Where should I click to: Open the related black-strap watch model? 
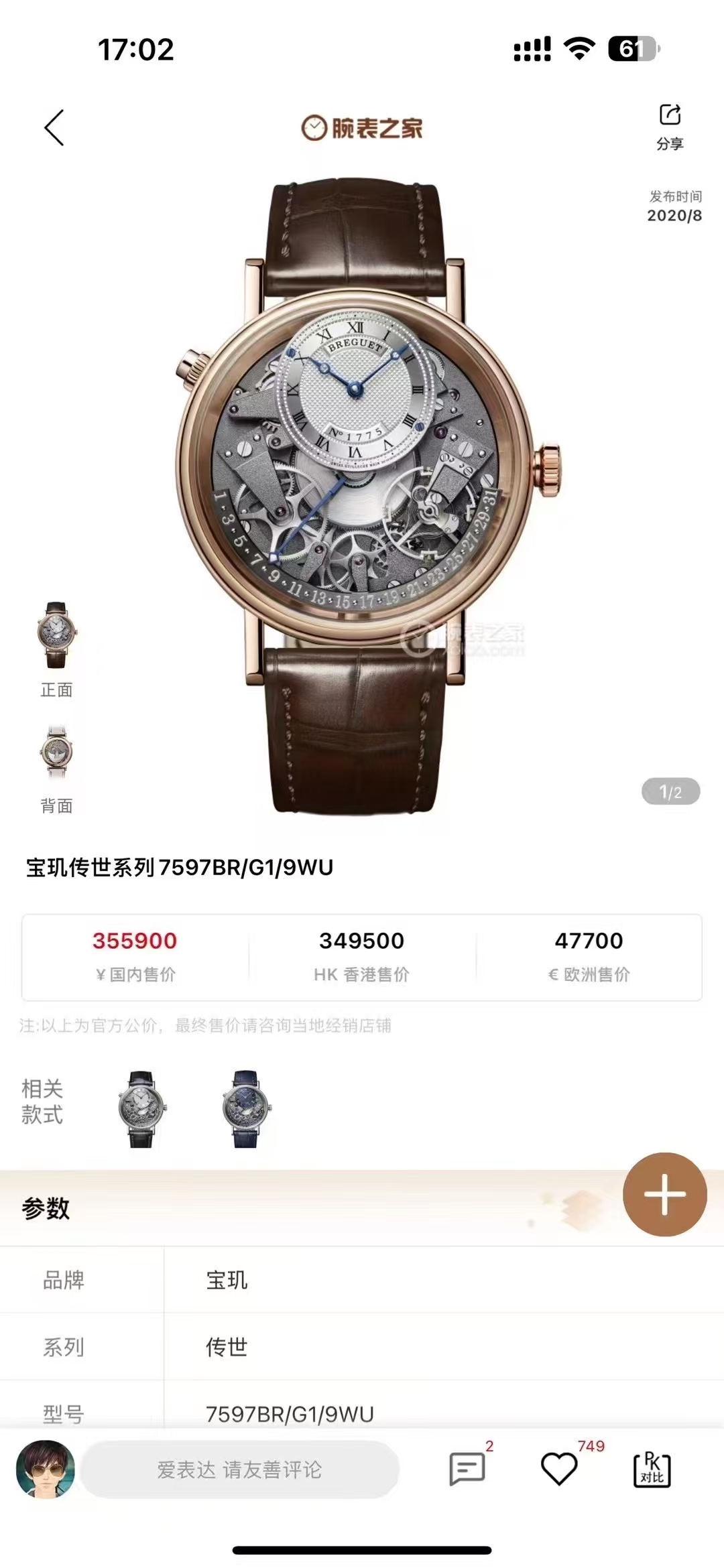[141, 1109]
